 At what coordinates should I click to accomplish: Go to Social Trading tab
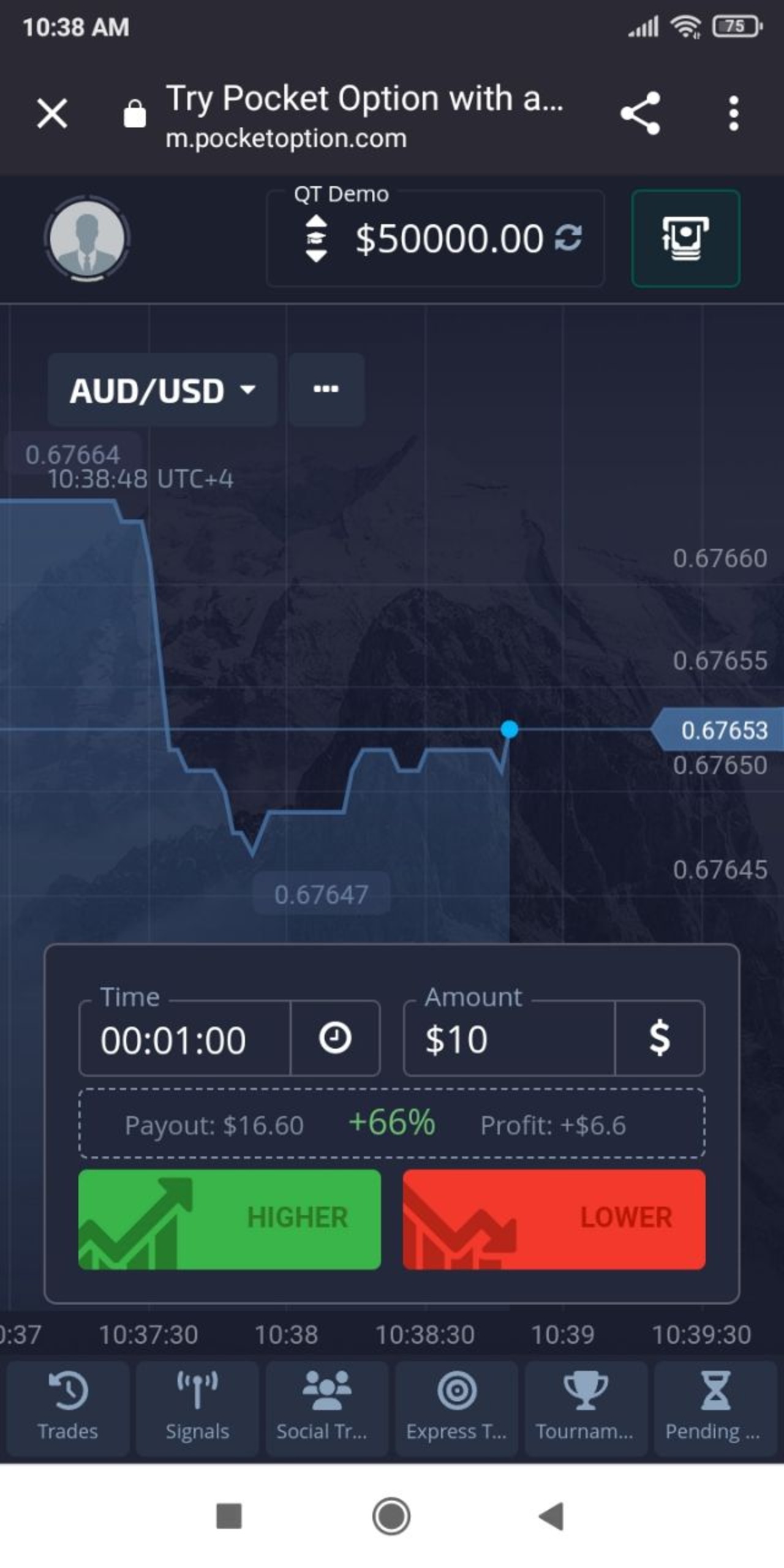326,1409
